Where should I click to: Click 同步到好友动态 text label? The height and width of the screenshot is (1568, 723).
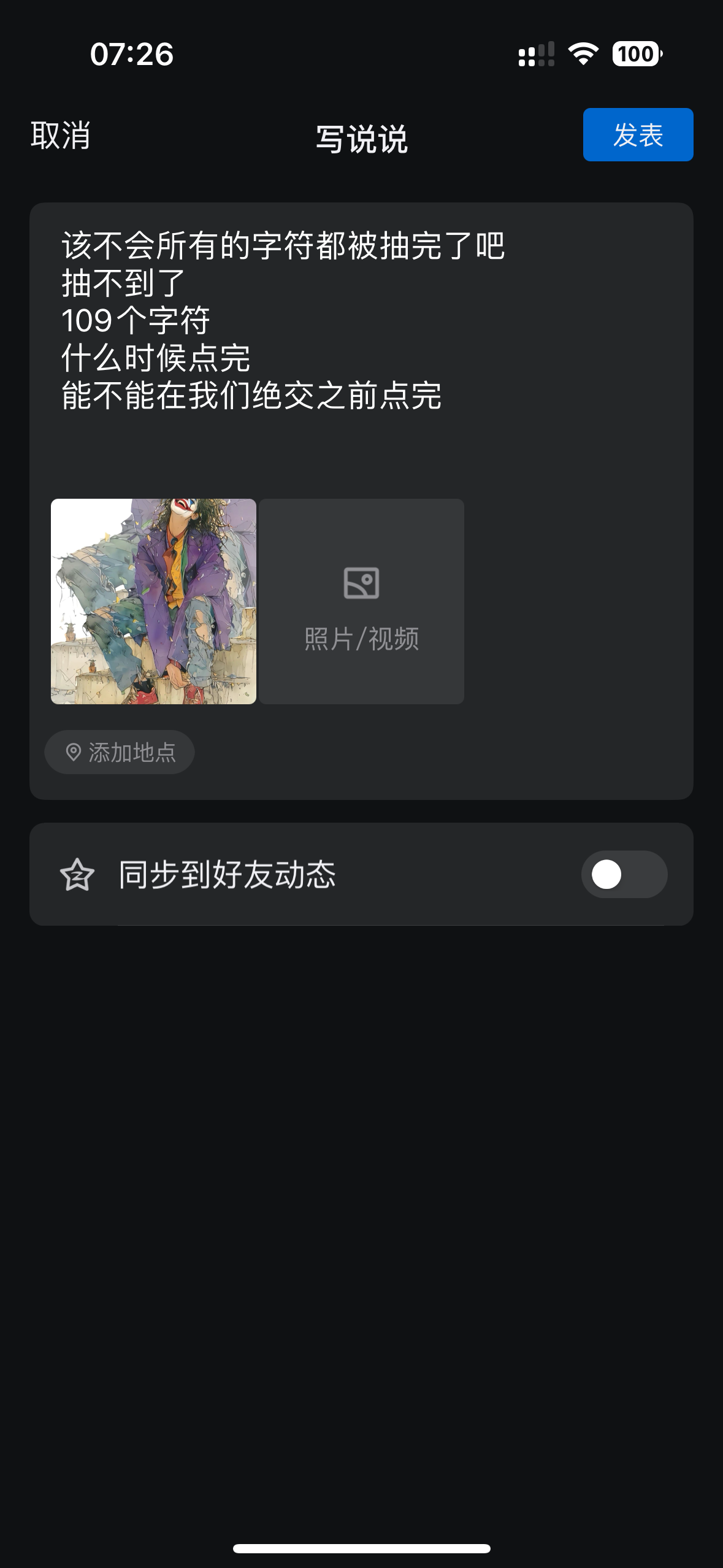click(228, 874)
